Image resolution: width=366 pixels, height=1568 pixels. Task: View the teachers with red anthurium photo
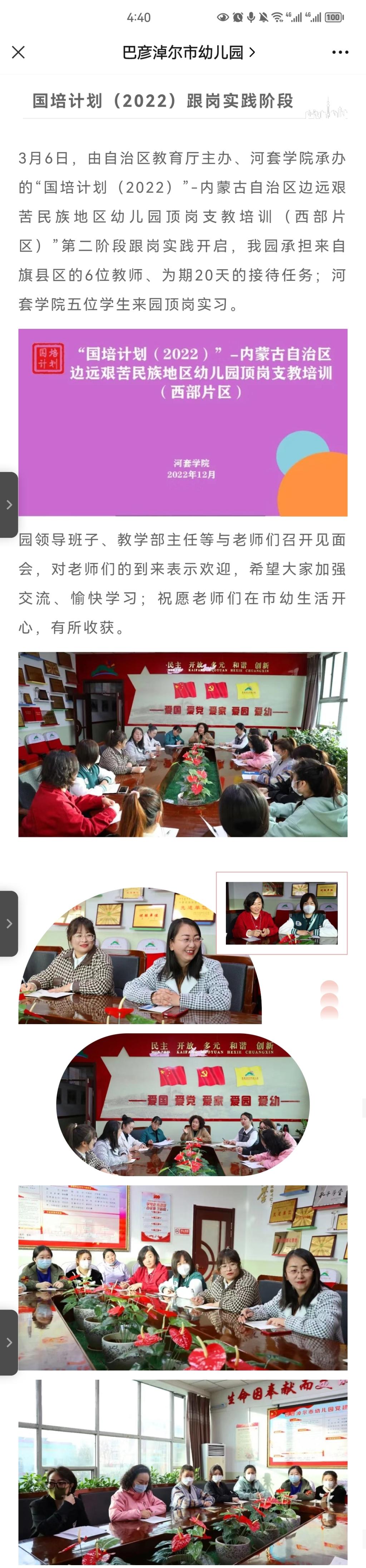[182, 1276]
